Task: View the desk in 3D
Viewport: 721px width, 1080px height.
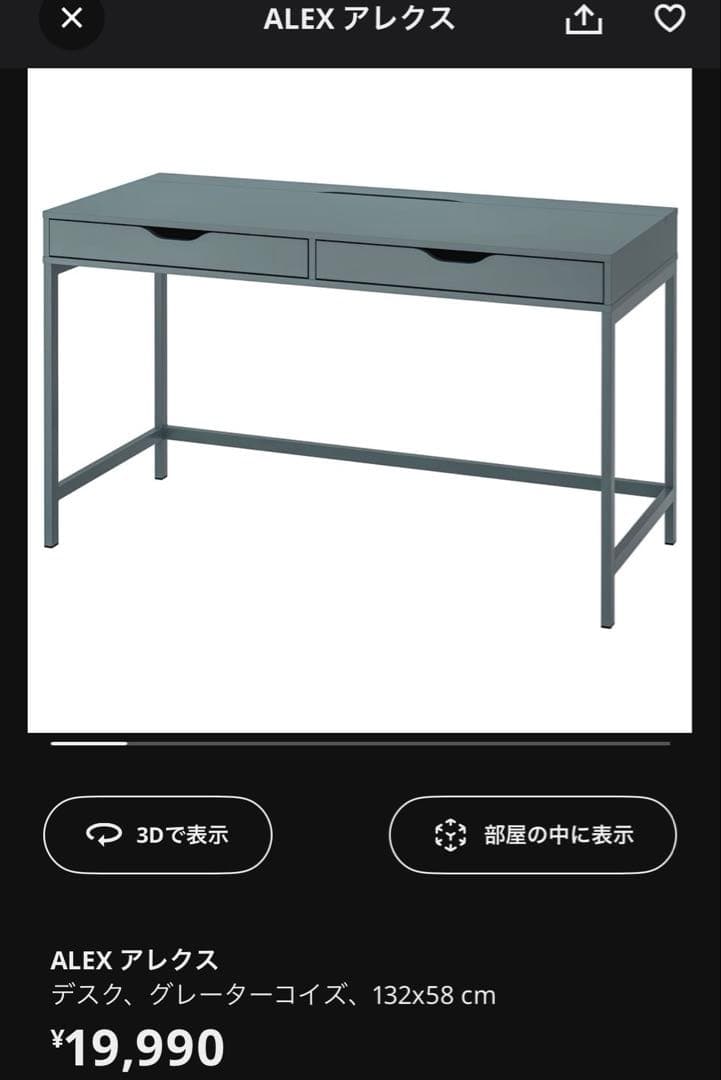Action: (158, 835)
